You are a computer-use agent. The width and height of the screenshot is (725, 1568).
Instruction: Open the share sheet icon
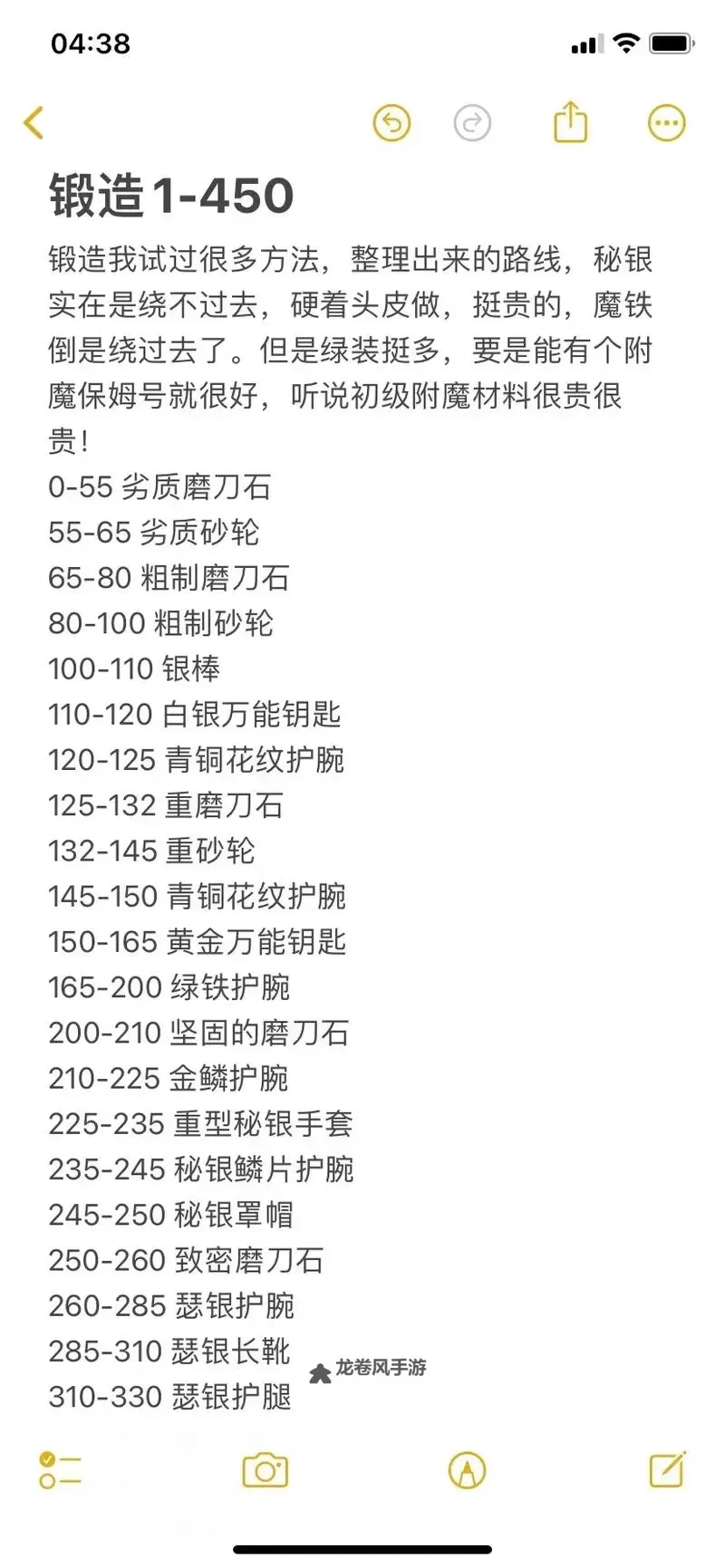point(569,121)
